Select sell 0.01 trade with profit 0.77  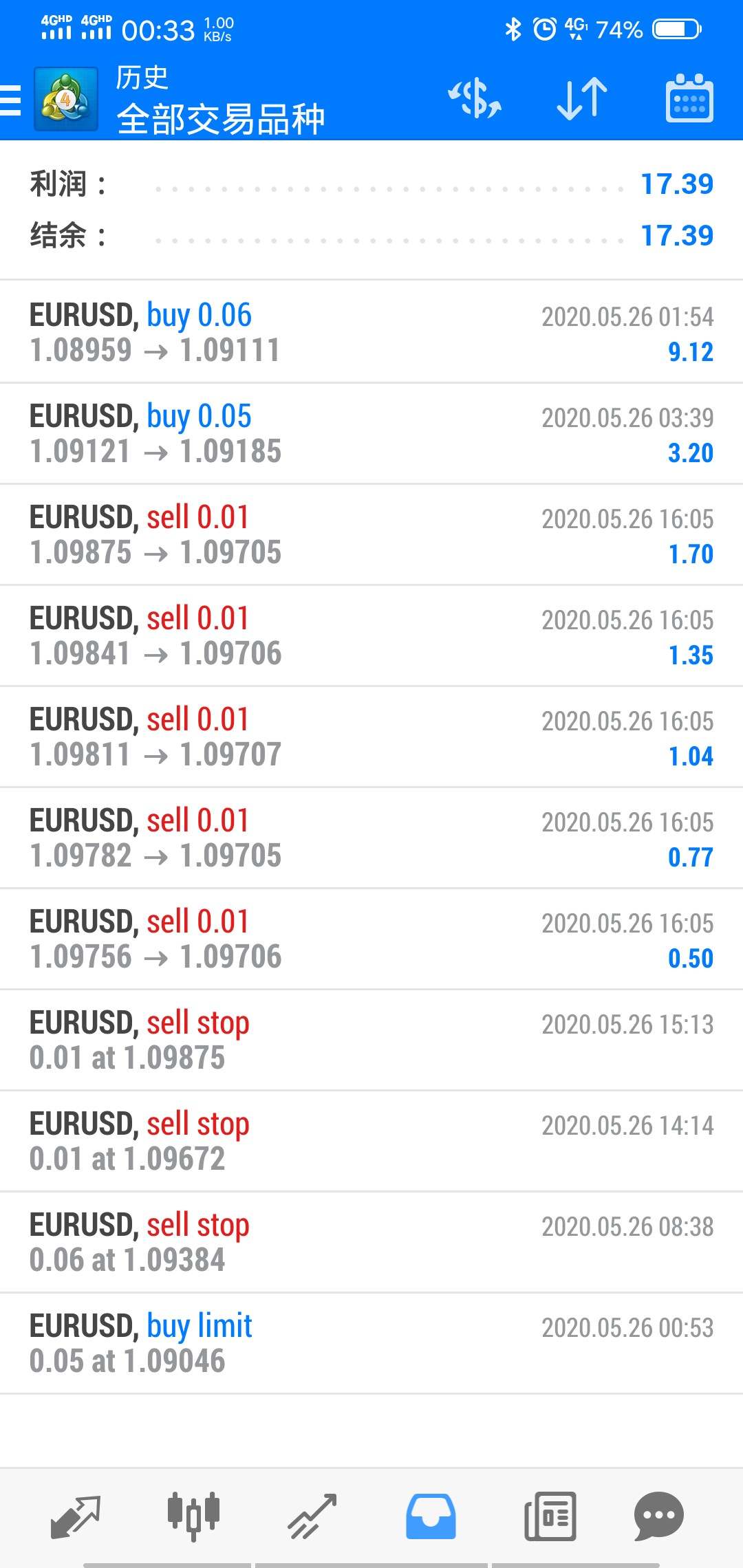click(x=371, y=838)
